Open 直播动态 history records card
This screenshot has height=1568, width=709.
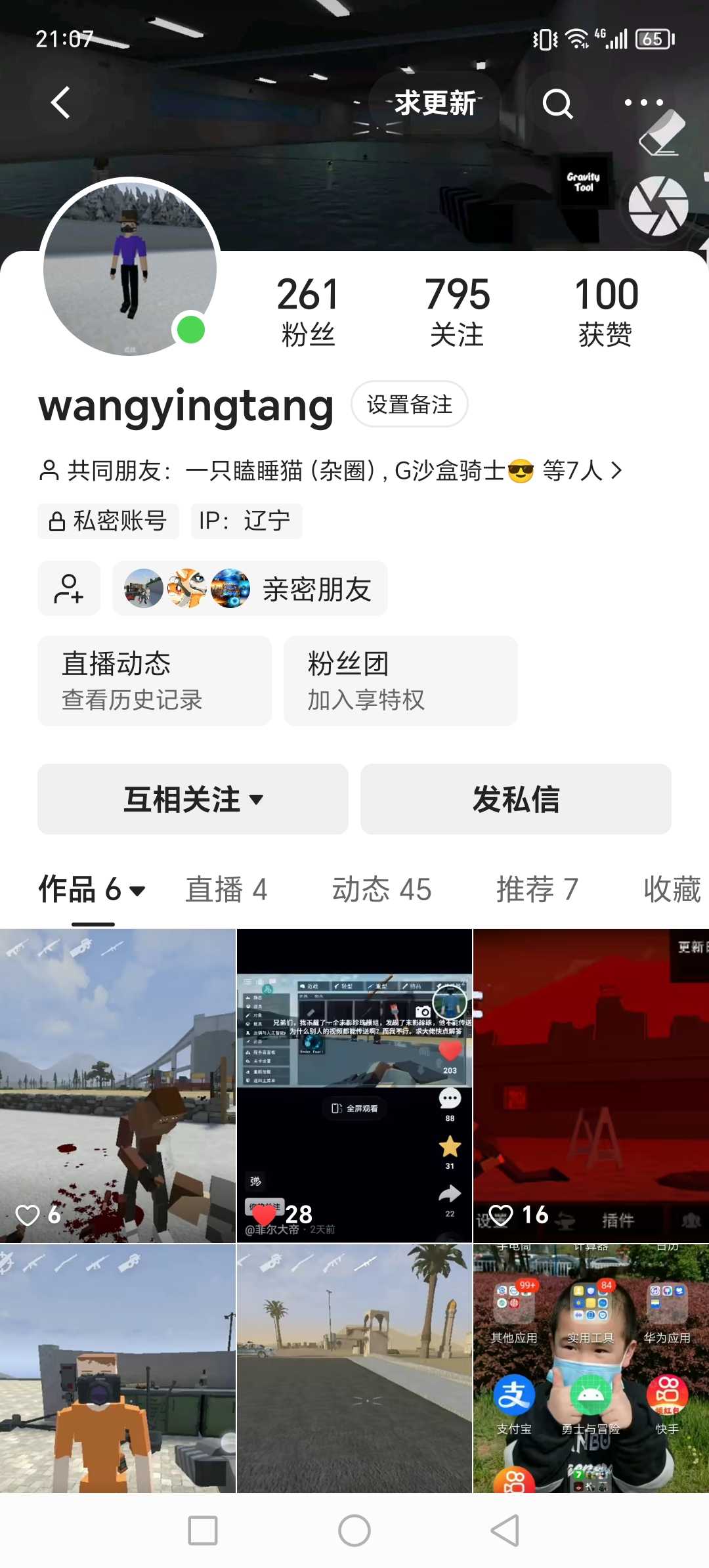point(154,680)
